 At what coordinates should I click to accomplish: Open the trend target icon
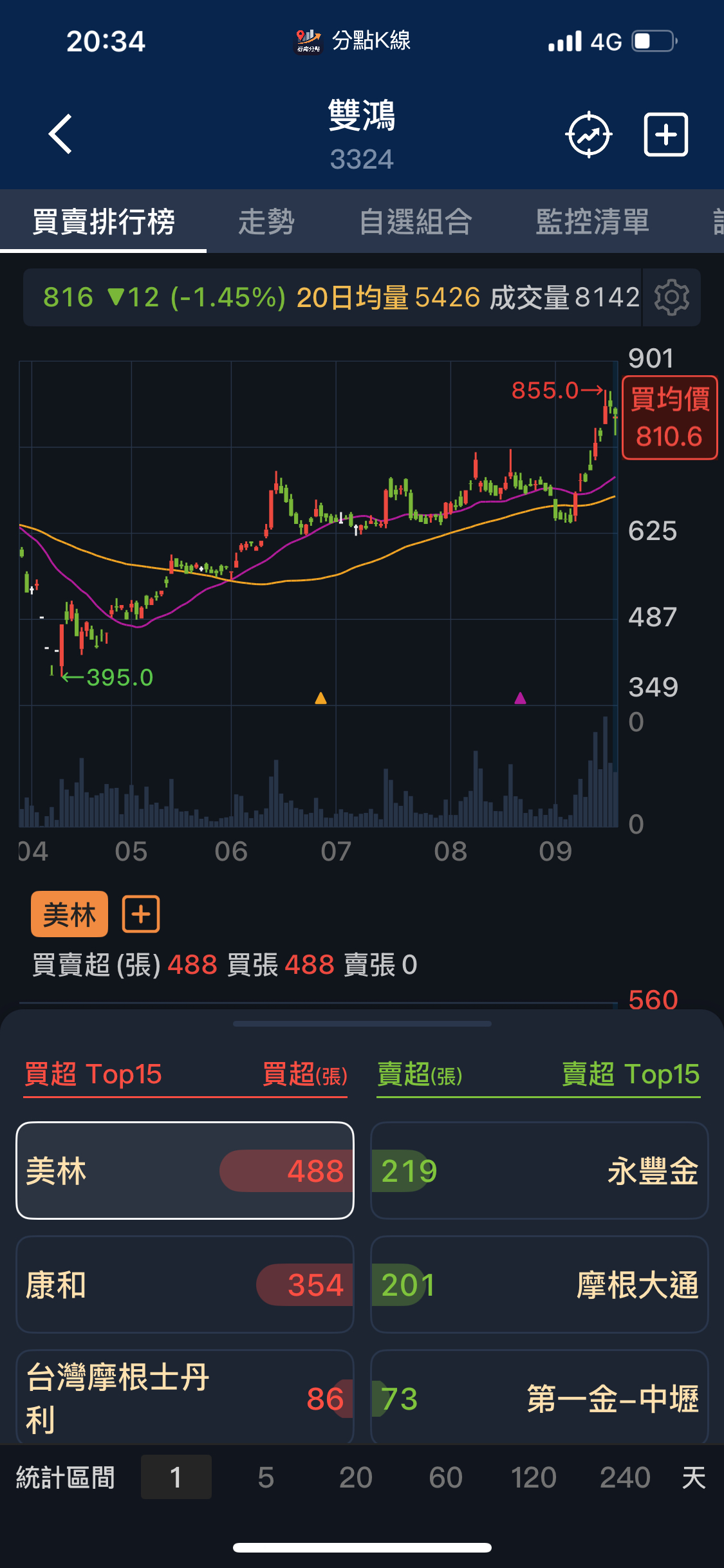coord(588,135)
